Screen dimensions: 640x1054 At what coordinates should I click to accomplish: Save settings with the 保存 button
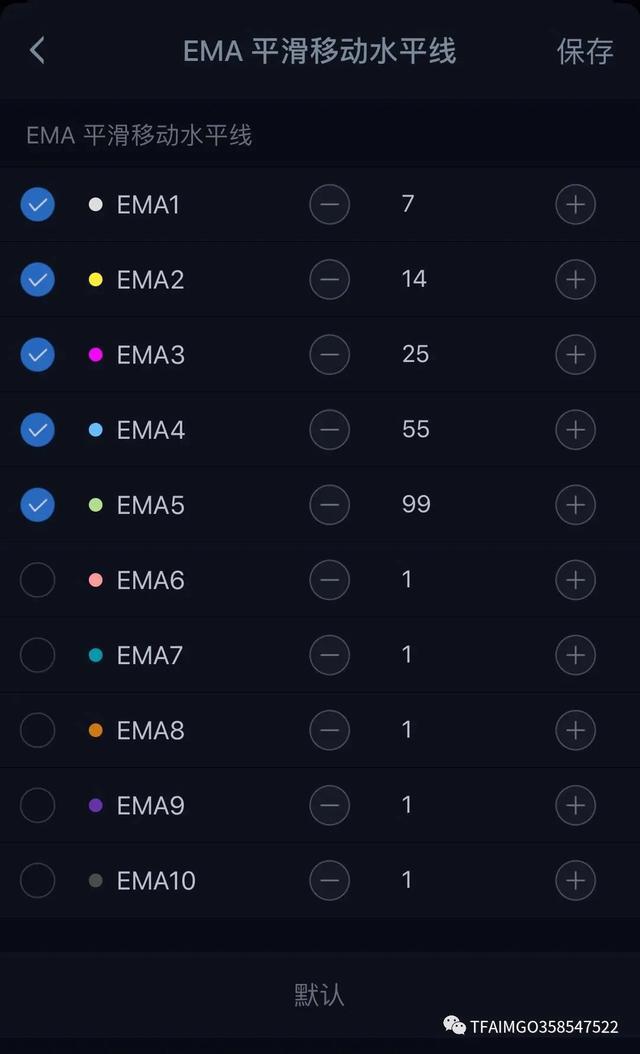click(x=585, y=51)
